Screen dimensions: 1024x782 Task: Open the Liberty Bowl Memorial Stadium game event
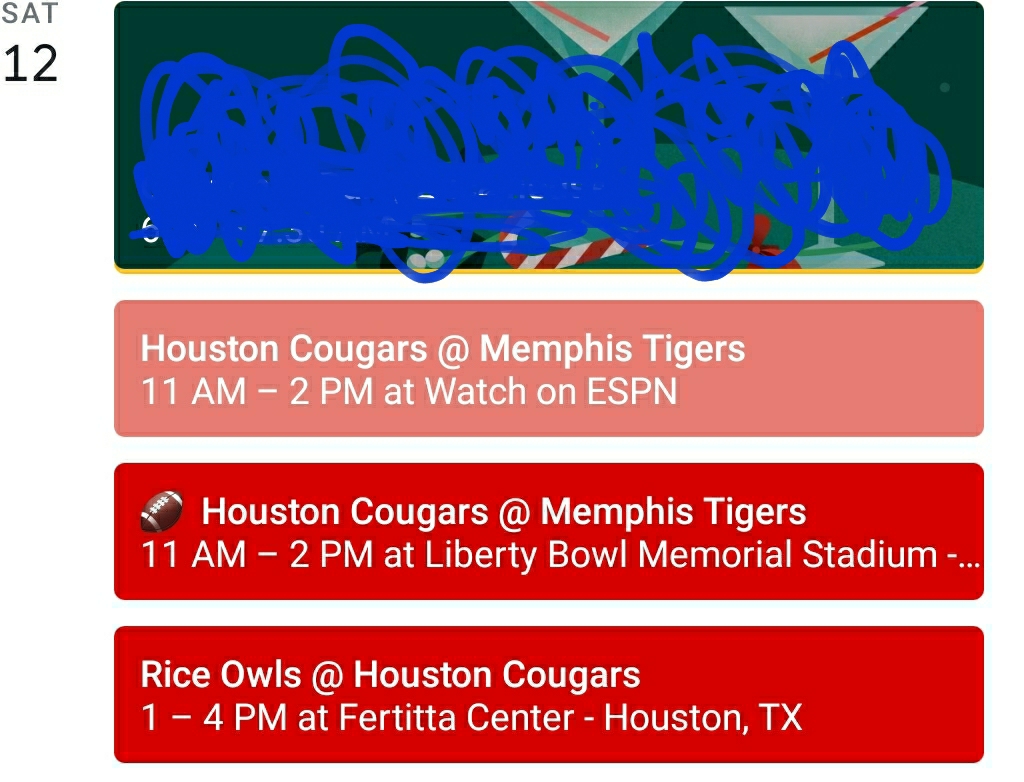(x=548, y=531)
